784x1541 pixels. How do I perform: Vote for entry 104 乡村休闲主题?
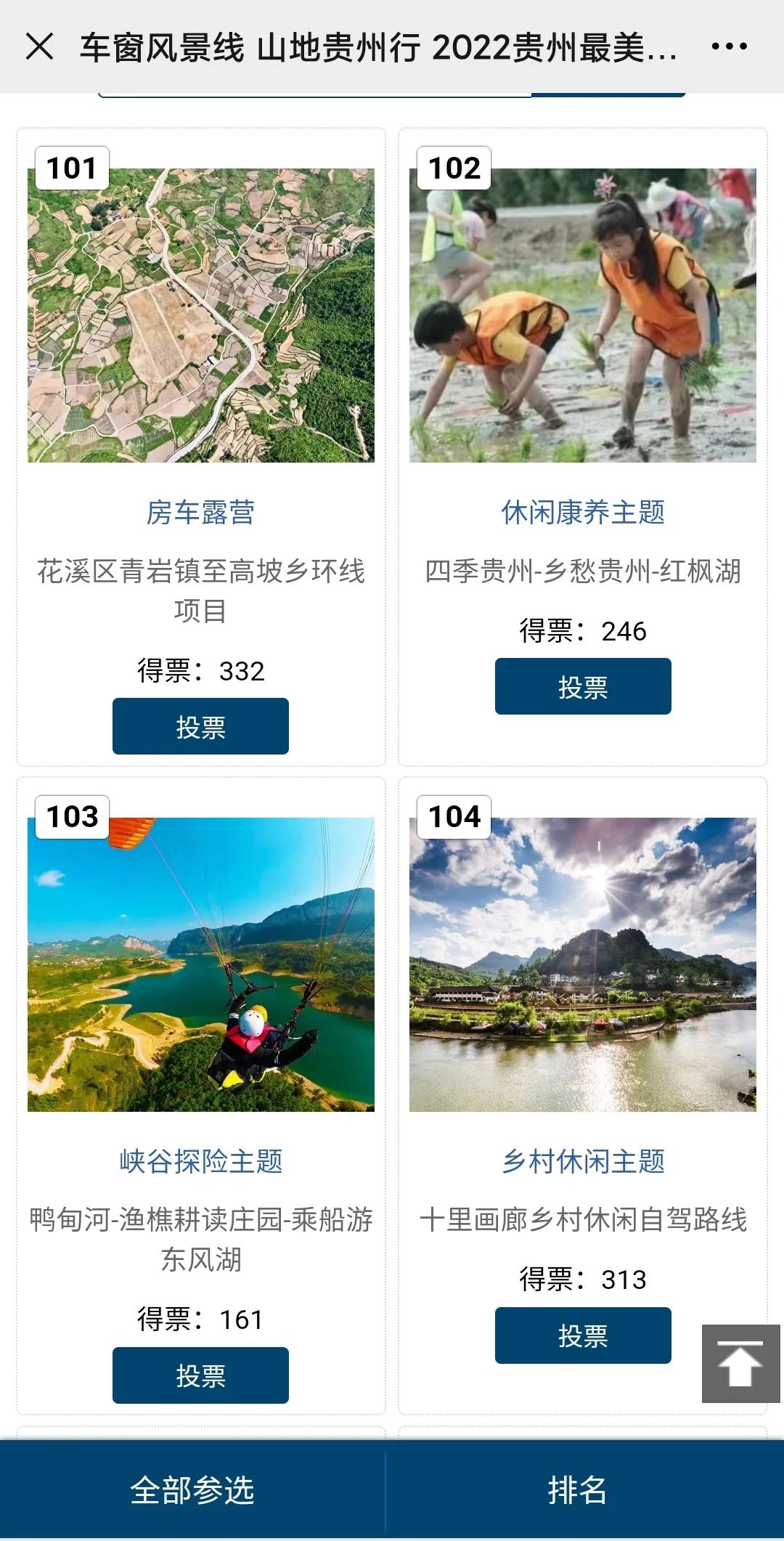(x=583, y=1335)
